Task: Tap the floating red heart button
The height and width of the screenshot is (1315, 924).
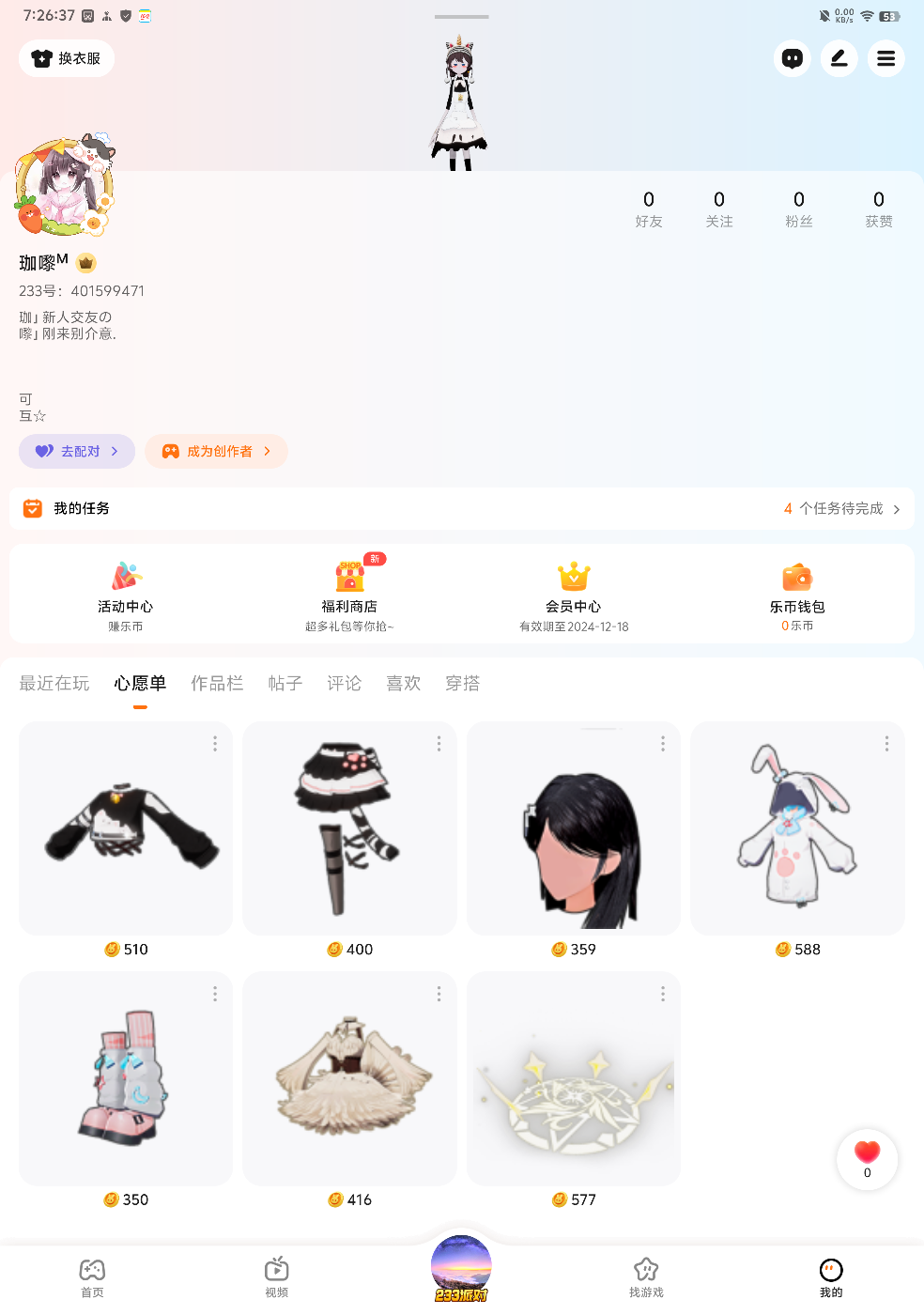Action: (x=867, y=1159)
